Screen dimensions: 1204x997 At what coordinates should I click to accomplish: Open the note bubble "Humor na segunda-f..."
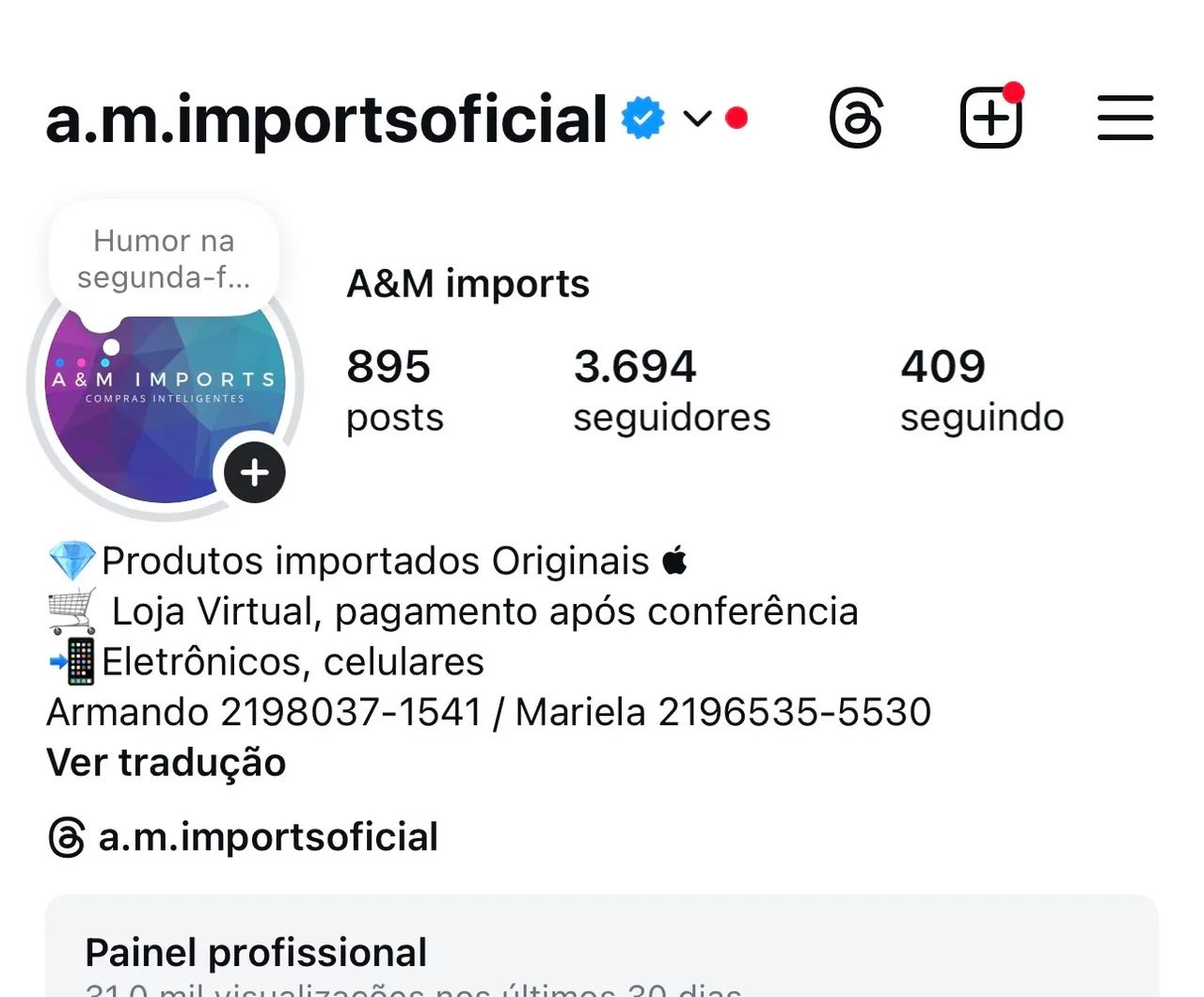click(164, 259)
